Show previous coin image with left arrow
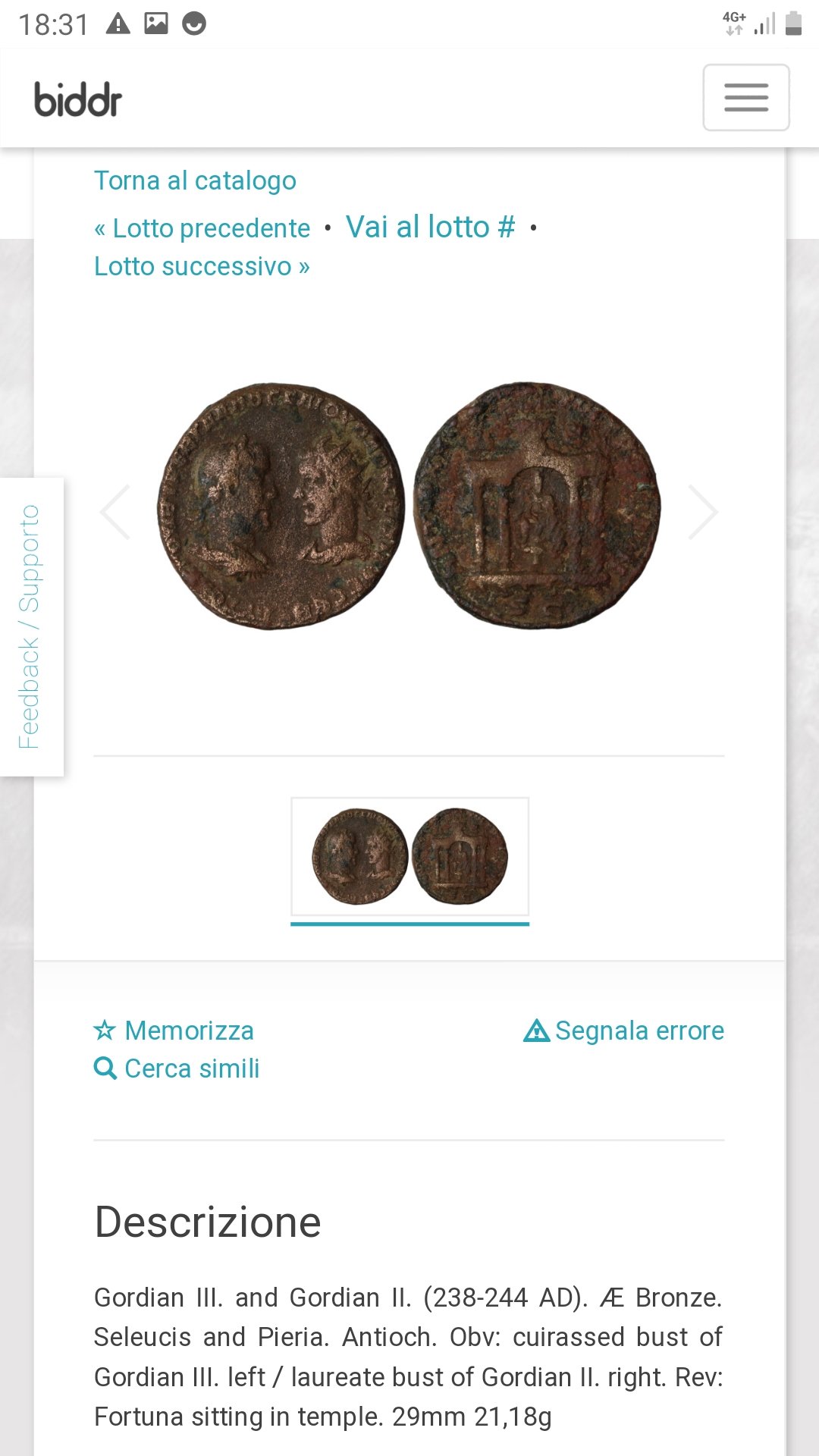 (115, 512)
